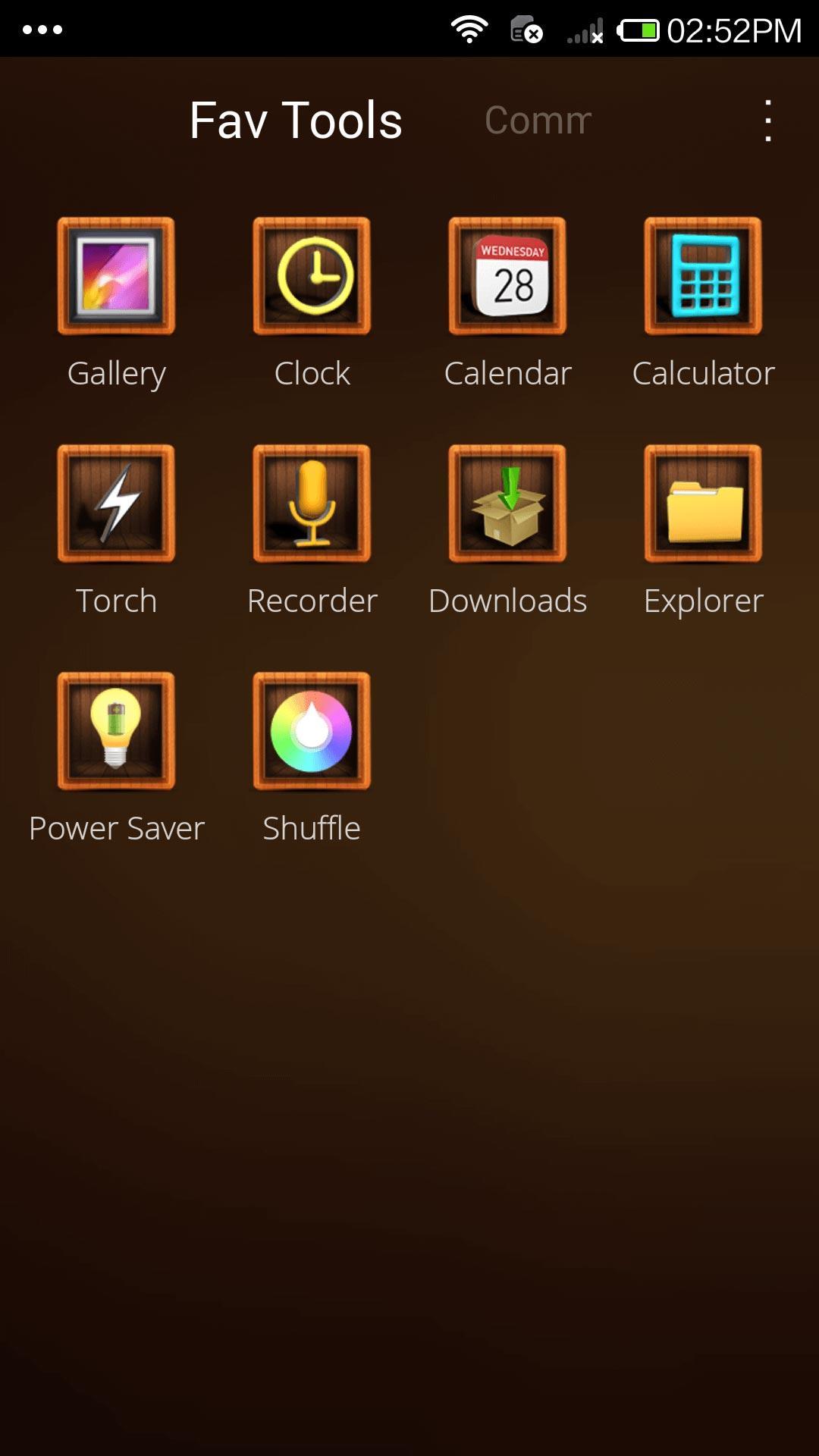Launch the Clock app
The height and width of the screenshot is (1456, 819).
coord(312,276)
